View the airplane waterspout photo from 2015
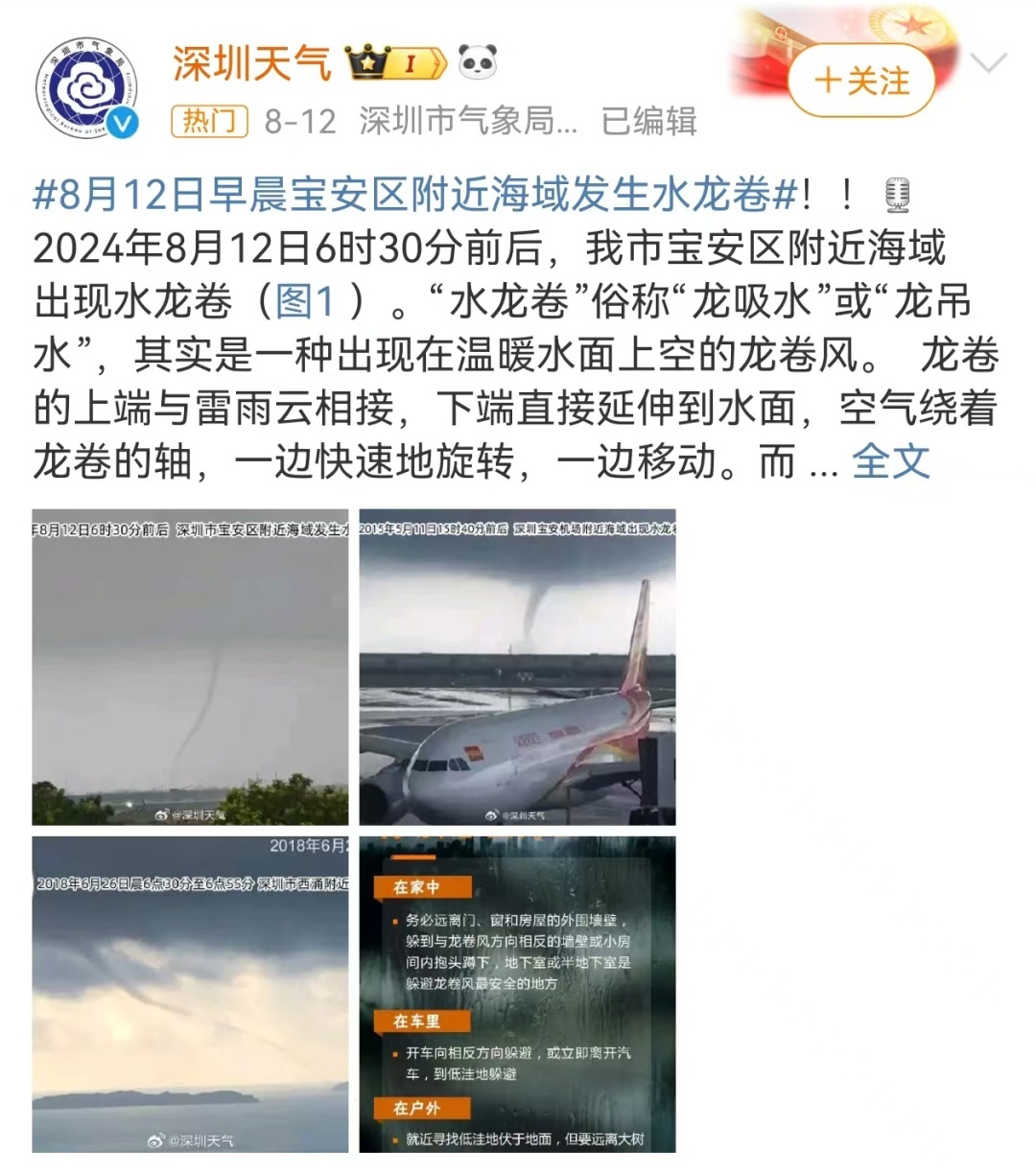1036x1175 pixels. tap(517, 667)
